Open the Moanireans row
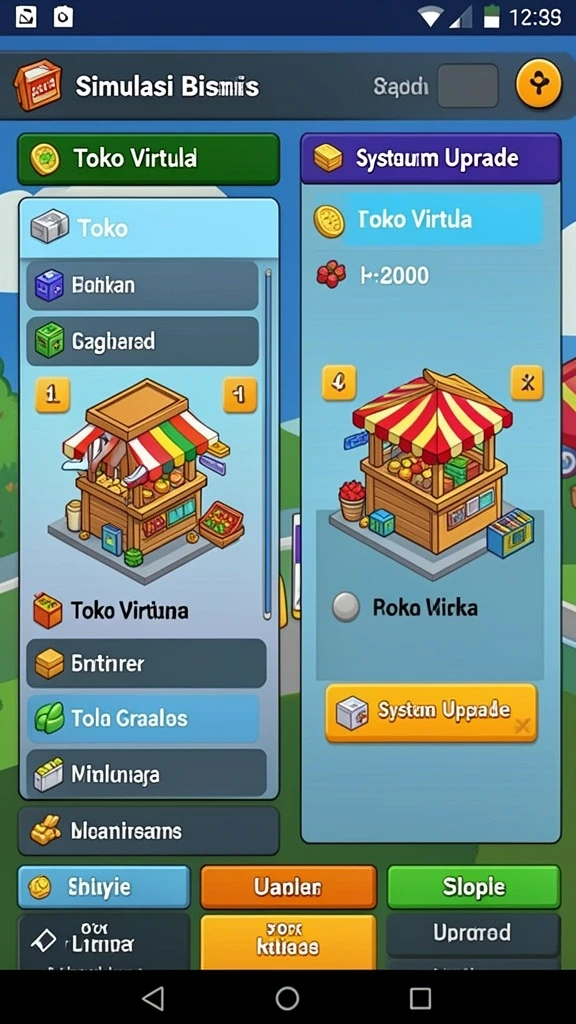The width and height of the screenshot is (576, 1024). tap(149, 831)
